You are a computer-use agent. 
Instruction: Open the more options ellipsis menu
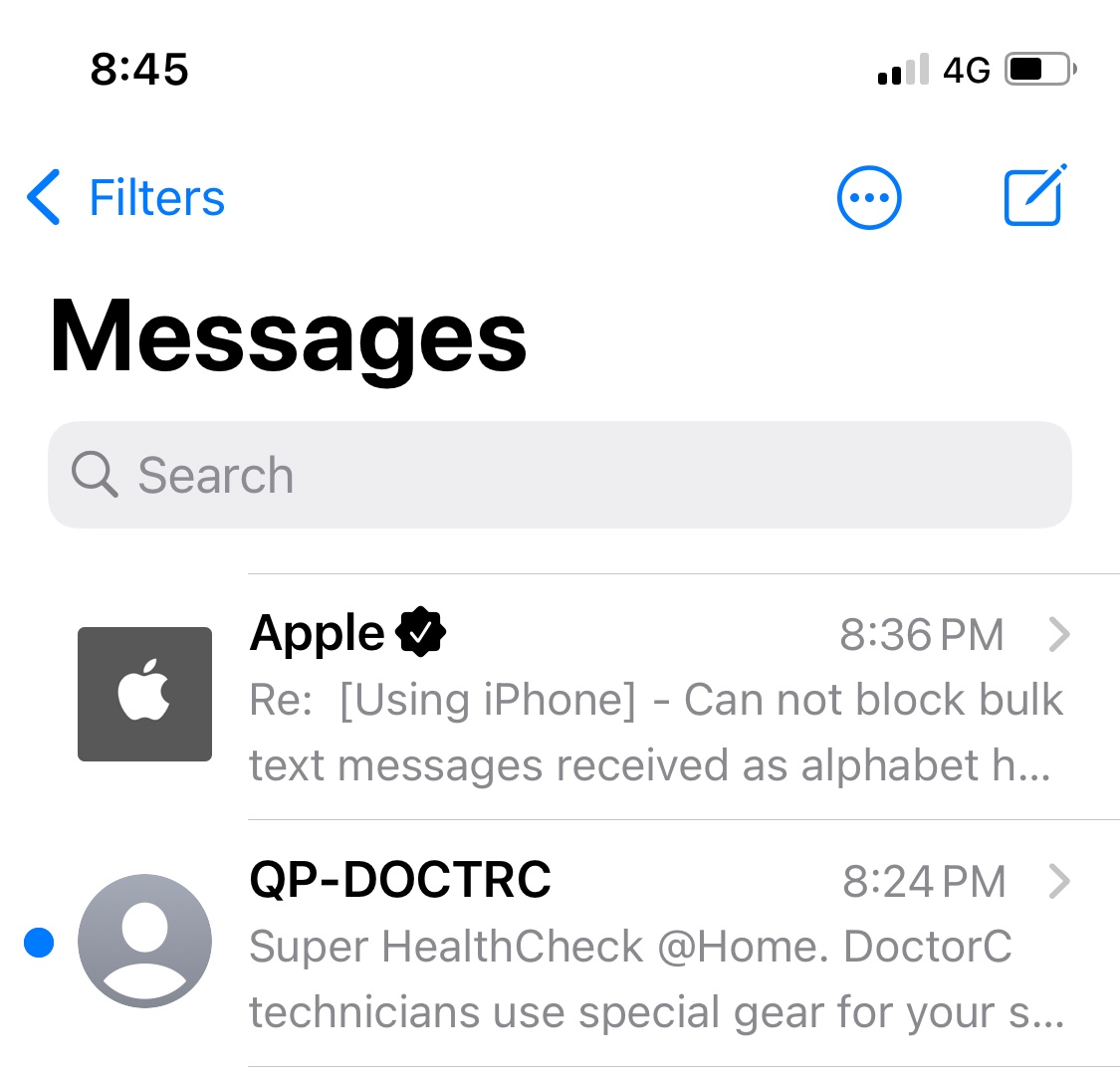(869, 197)
